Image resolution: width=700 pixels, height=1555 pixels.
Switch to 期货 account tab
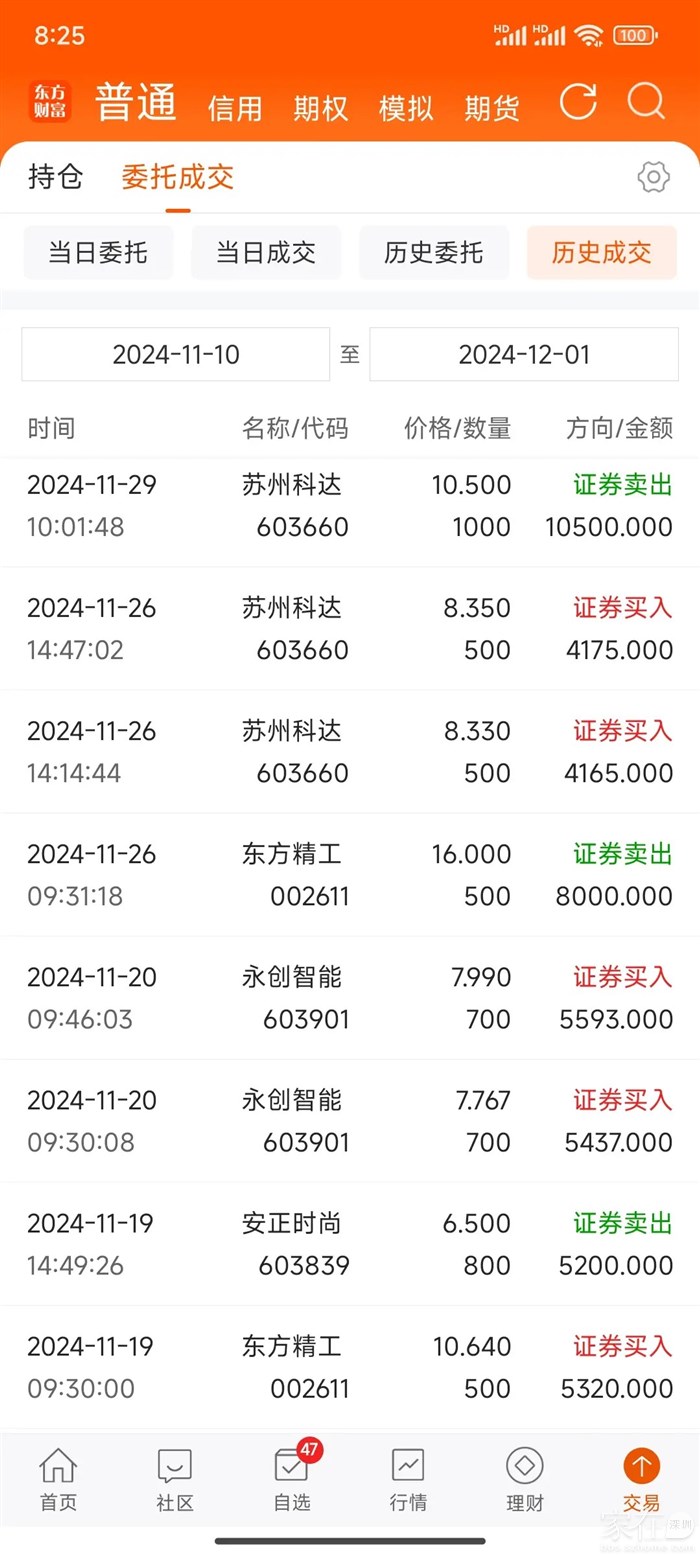492,108
